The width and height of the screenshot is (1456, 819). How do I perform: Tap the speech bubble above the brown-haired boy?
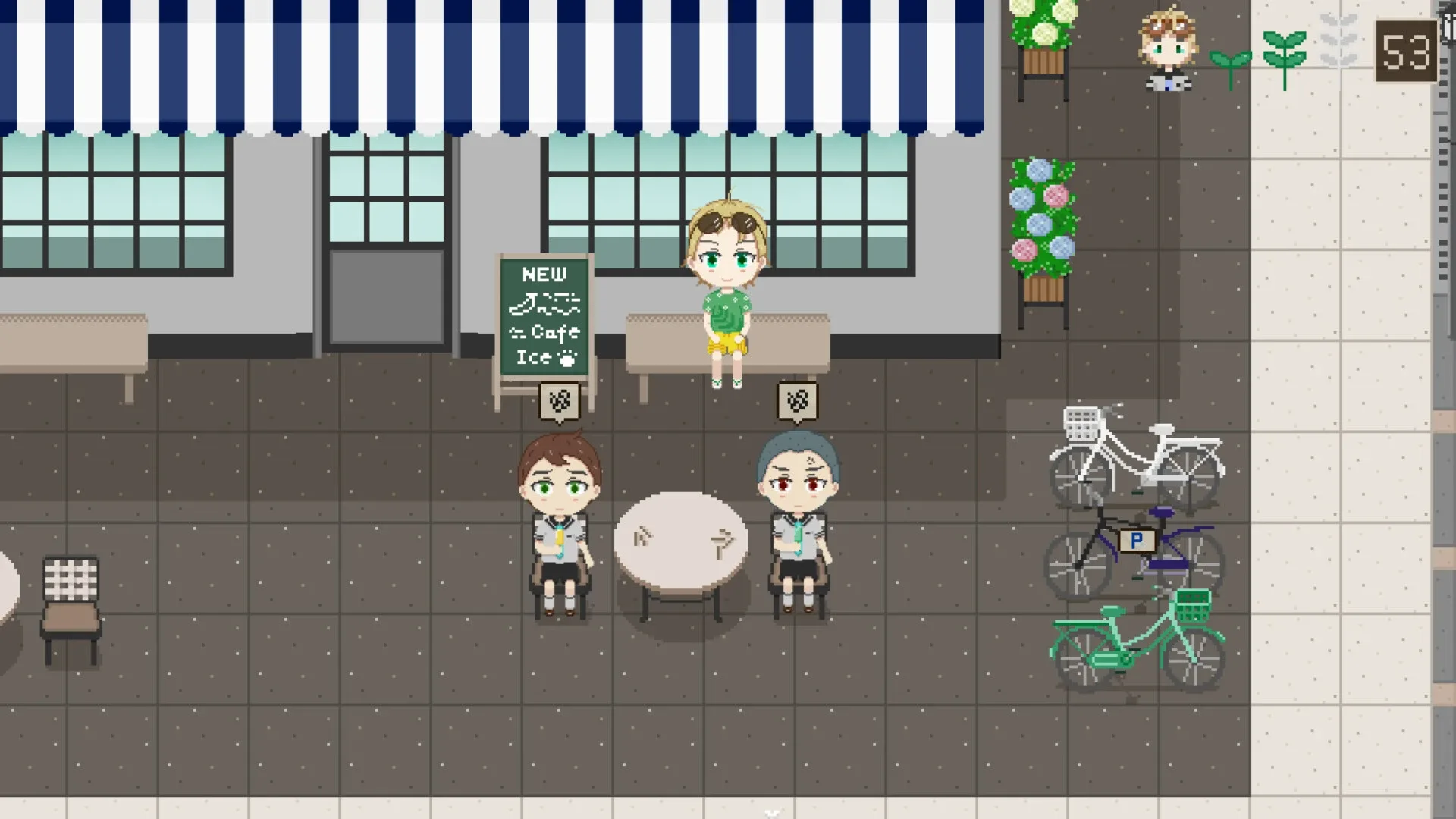[560, 400]
